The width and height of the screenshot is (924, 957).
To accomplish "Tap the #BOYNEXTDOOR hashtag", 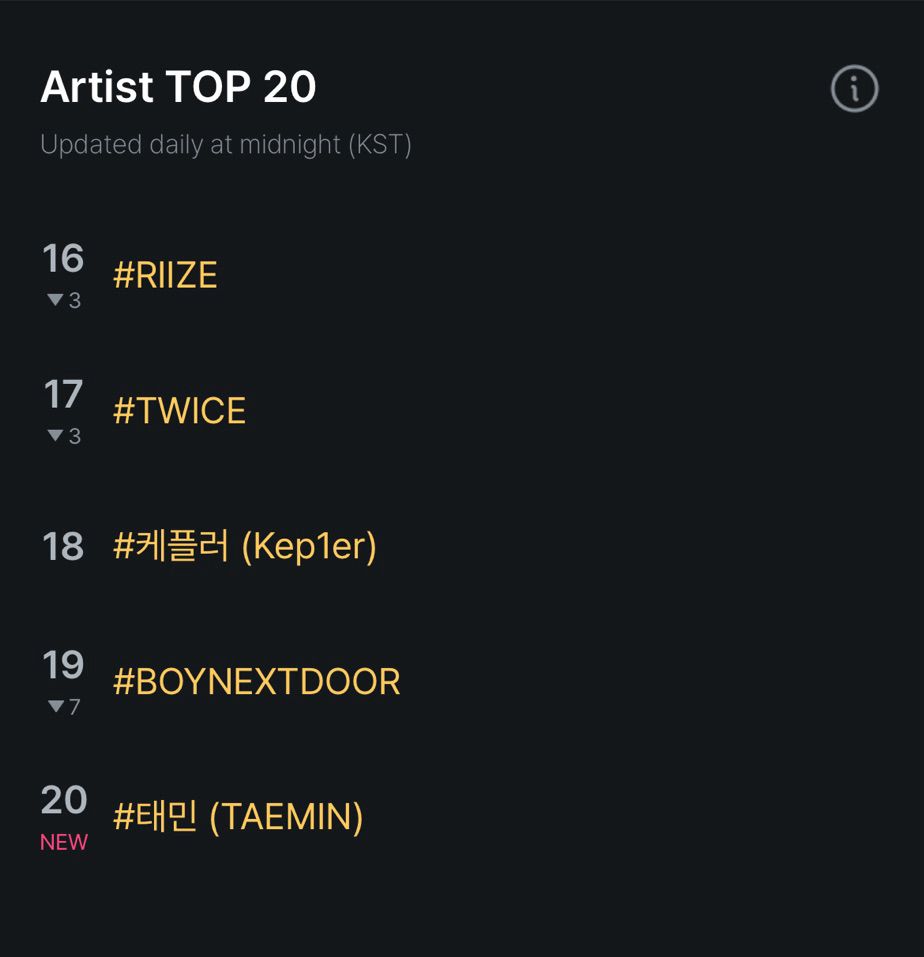I will click(x=257, y=682).
